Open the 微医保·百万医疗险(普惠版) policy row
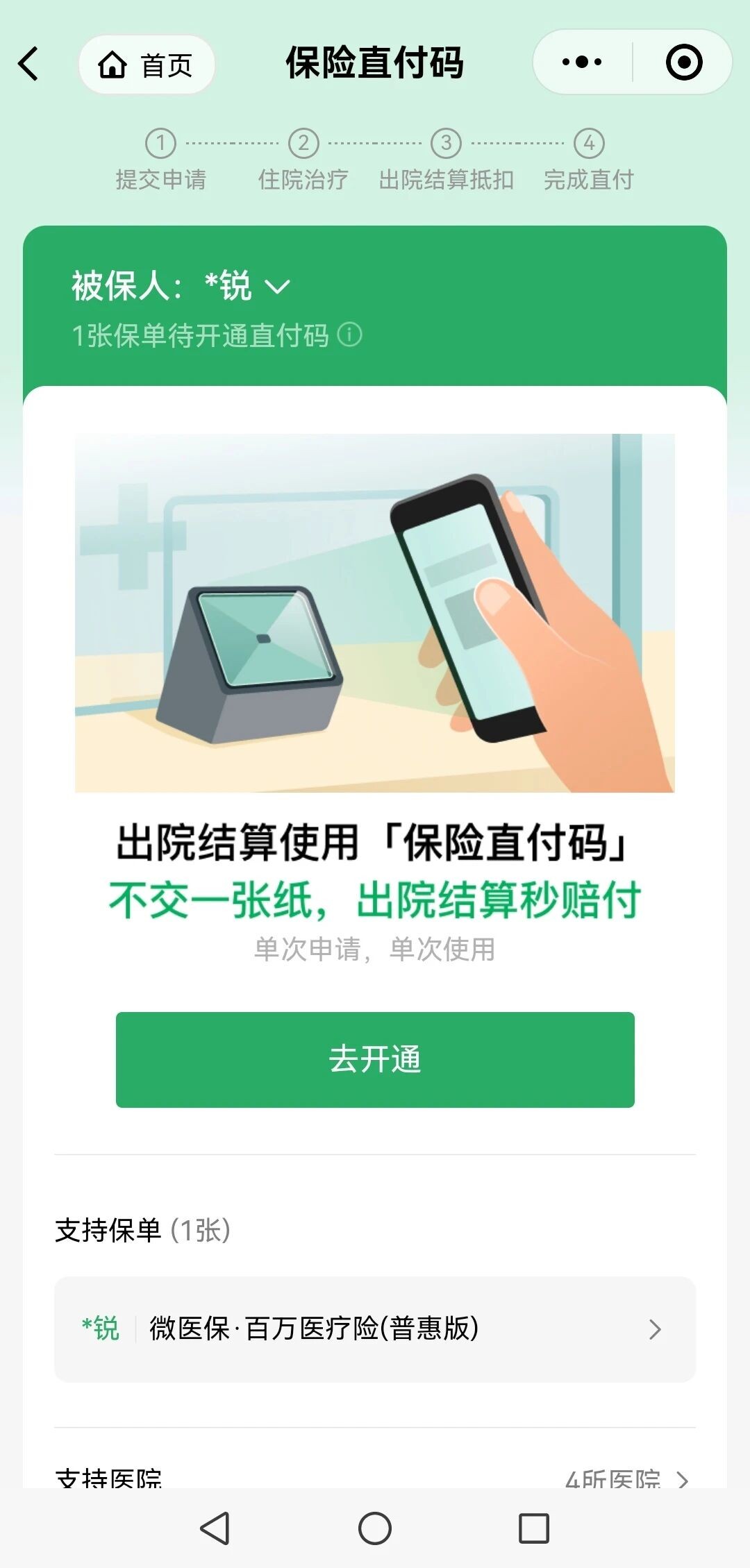750x1568 pixels. tap(375, 1329)
